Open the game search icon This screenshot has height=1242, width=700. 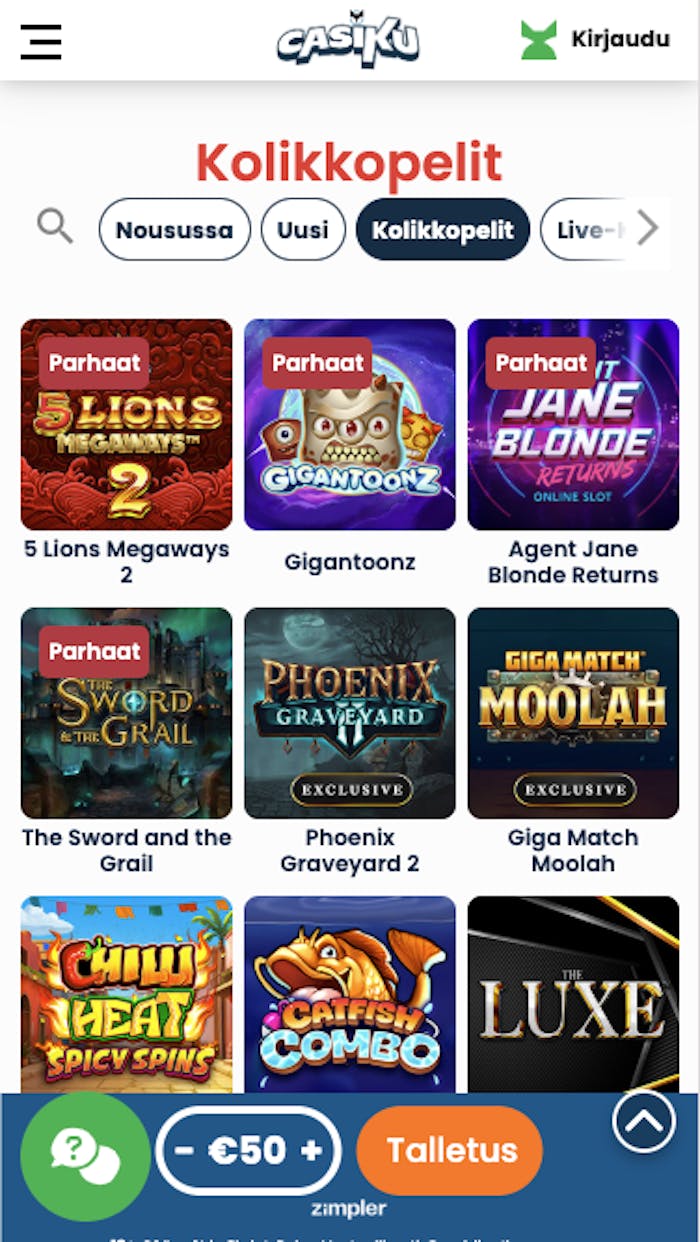pyautogui.click(x=55, y=227)
